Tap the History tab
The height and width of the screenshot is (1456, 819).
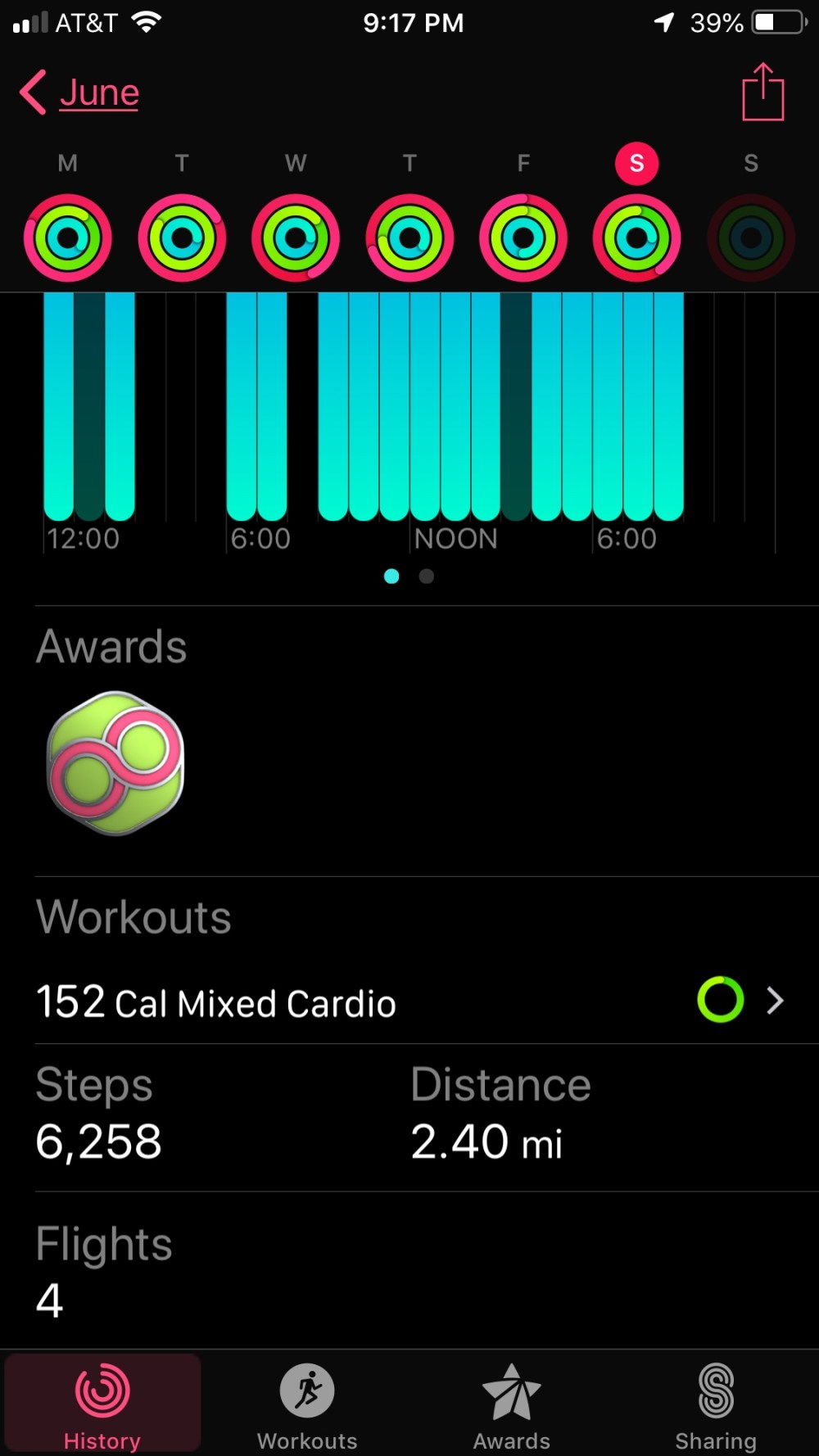pos(102,1405)
